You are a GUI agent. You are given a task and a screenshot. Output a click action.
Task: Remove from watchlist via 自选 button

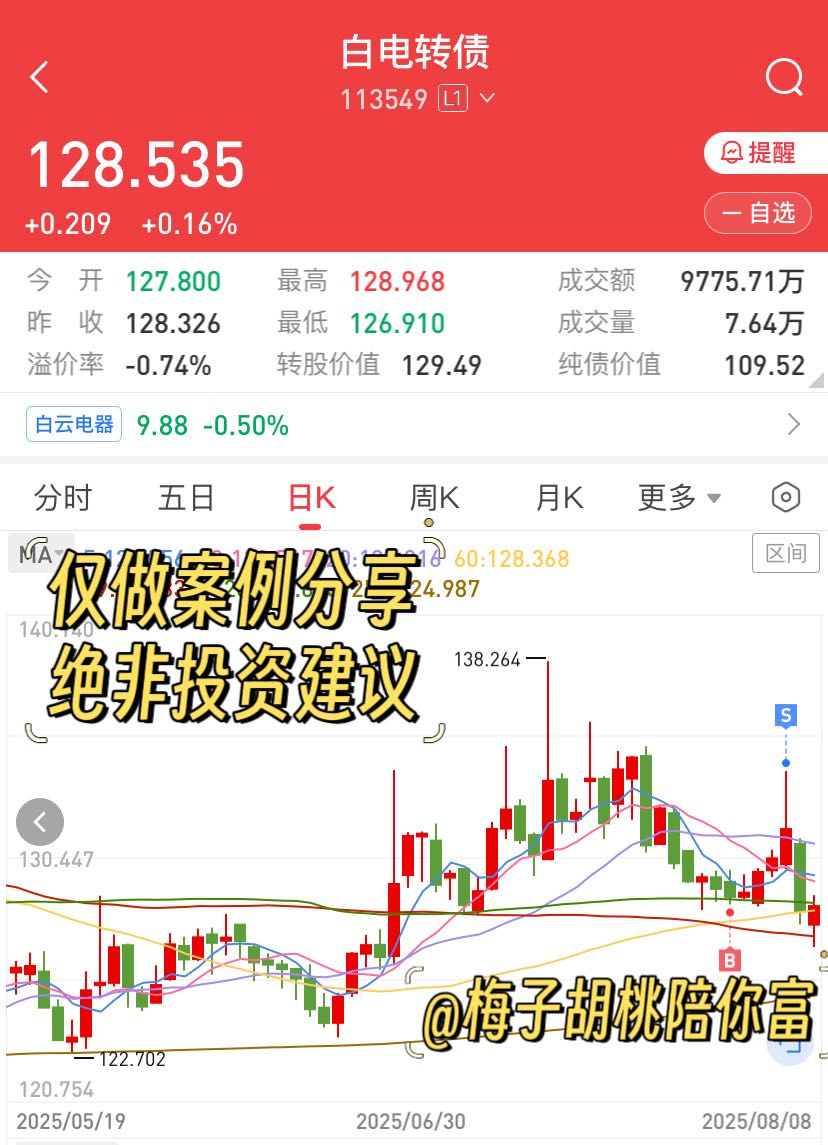[x=758, y=213]
